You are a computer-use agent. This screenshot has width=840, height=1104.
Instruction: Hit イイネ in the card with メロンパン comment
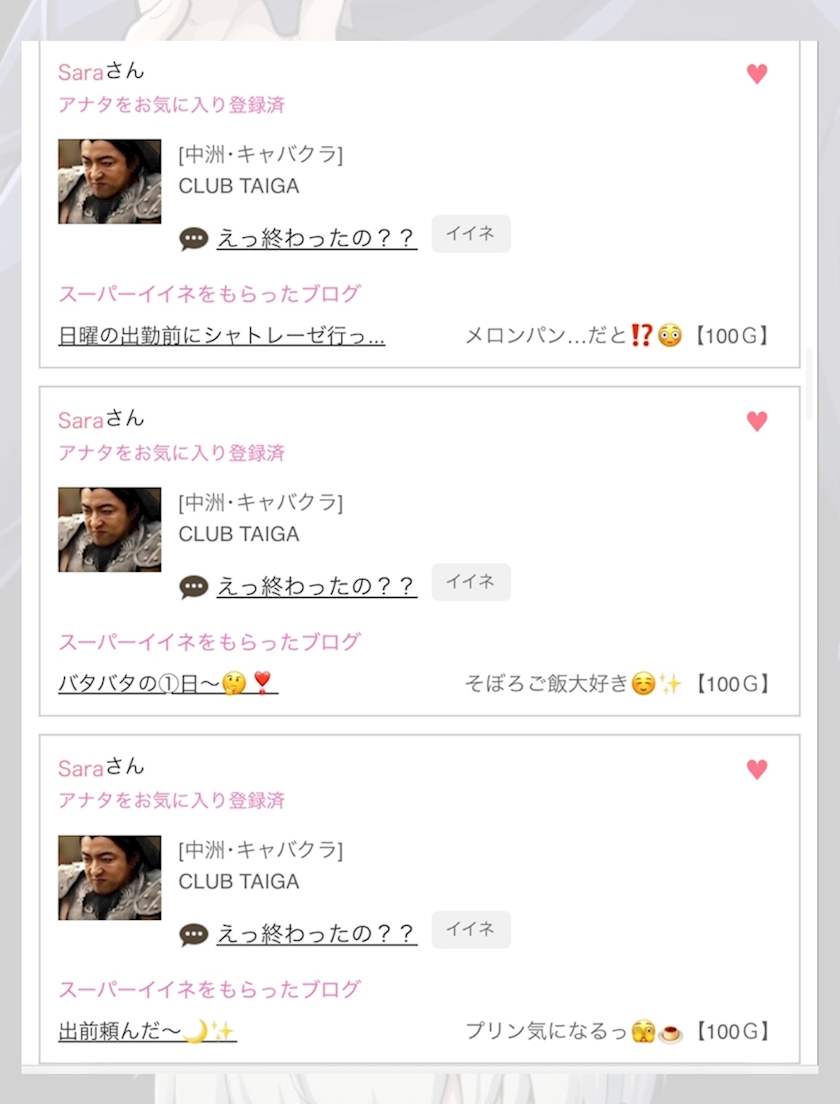471,234
